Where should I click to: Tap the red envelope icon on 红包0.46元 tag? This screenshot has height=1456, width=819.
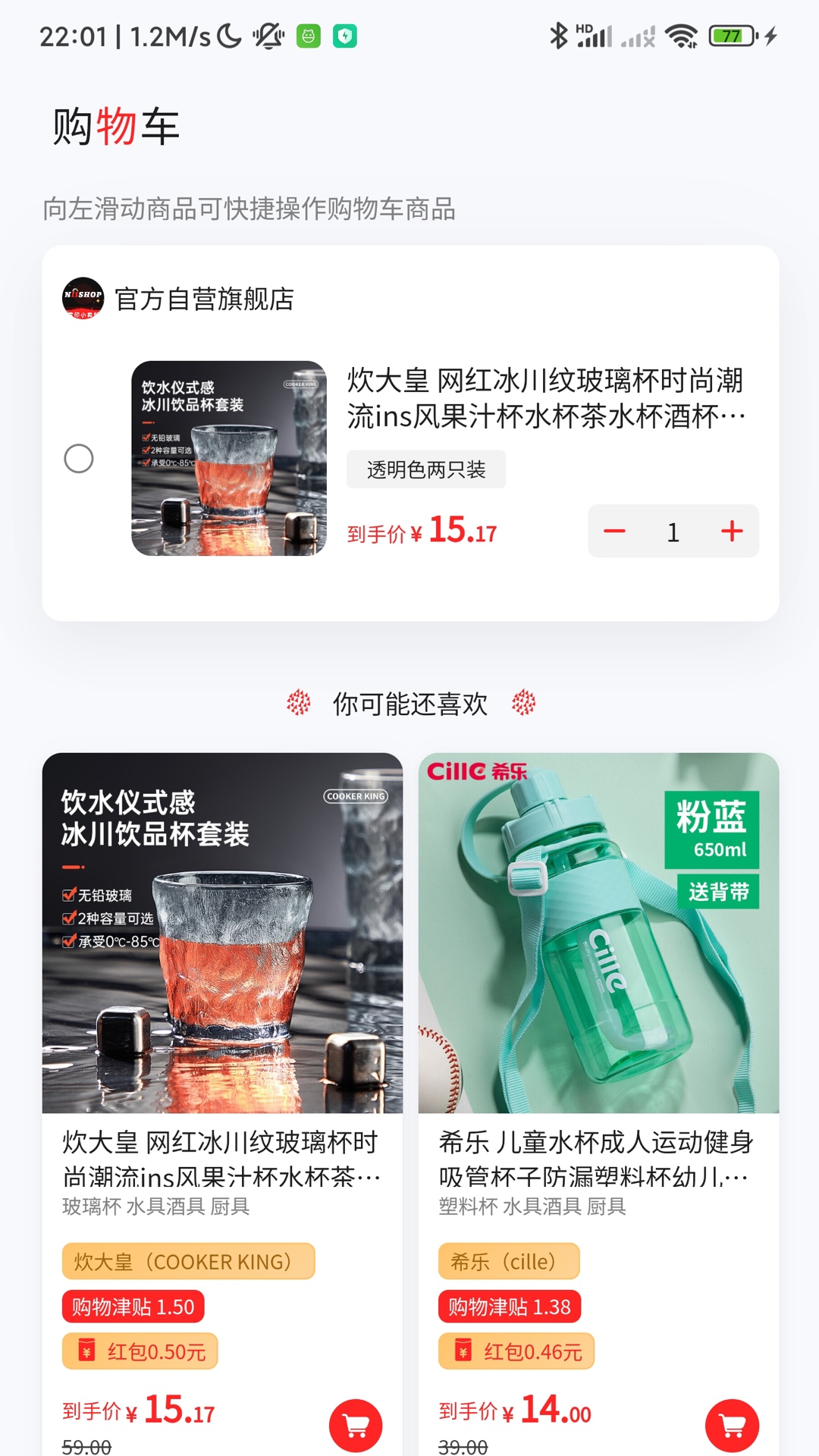[462, 1351]
